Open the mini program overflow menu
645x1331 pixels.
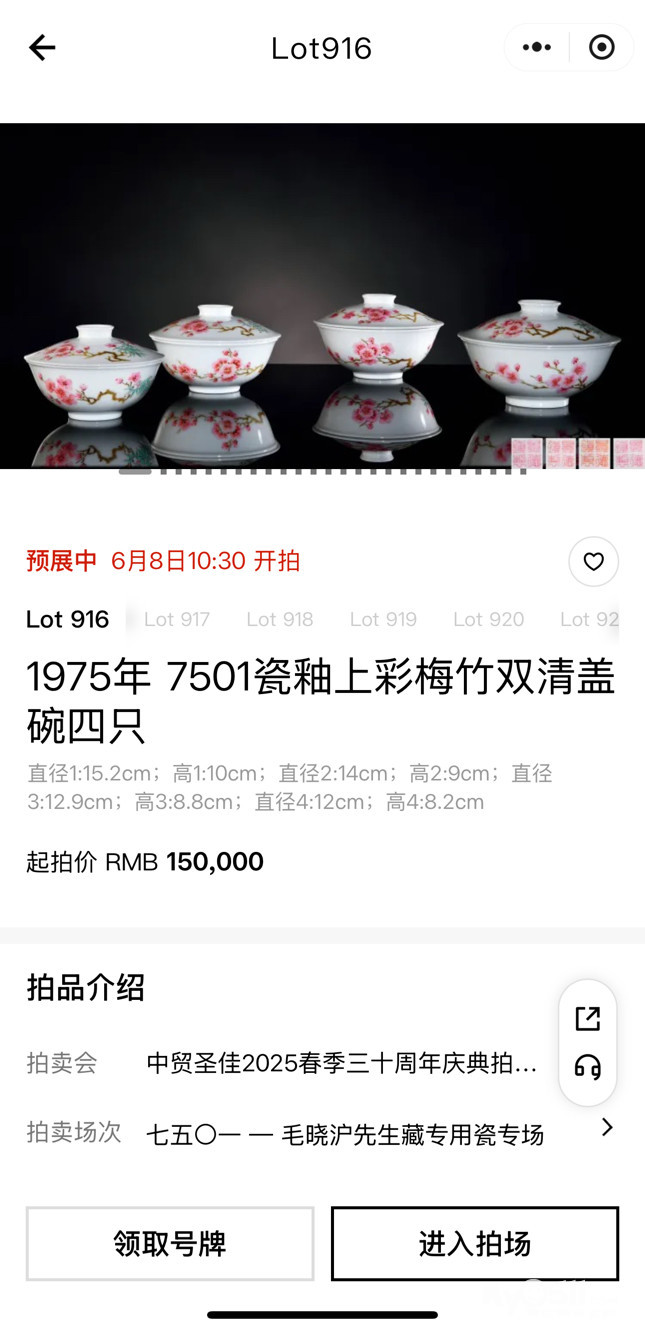[x=537, y=48]
